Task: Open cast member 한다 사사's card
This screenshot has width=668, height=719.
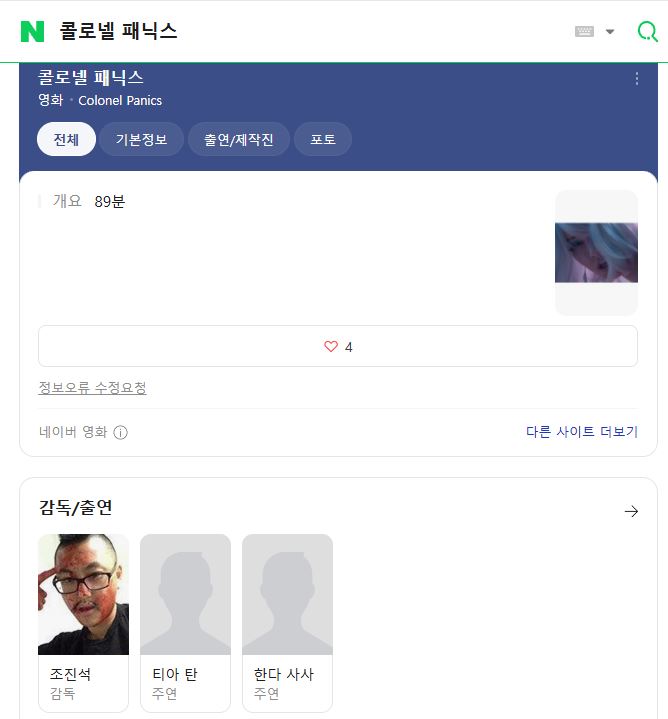Action: tap(287, 622)
